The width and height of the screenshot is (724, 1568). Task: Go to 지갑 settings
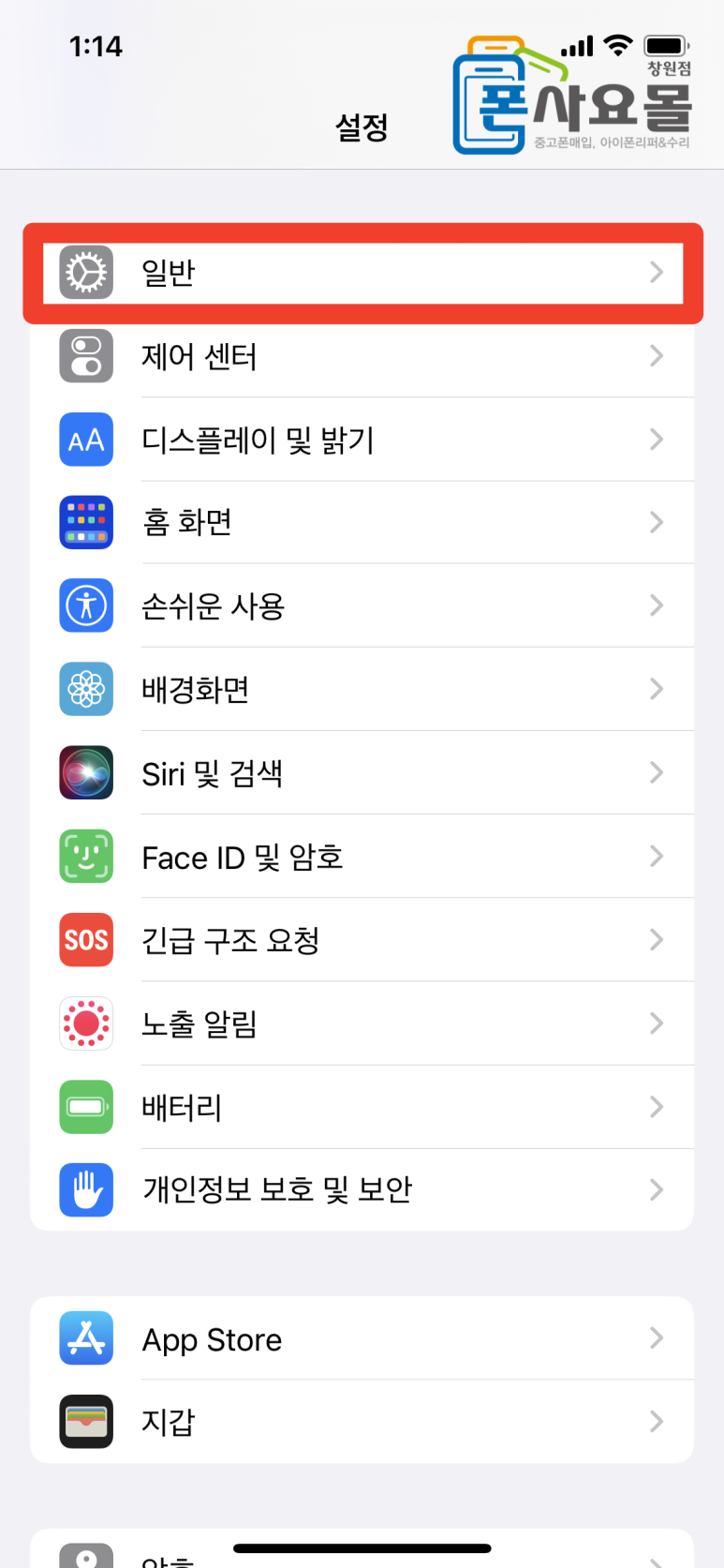(362, 1422)
